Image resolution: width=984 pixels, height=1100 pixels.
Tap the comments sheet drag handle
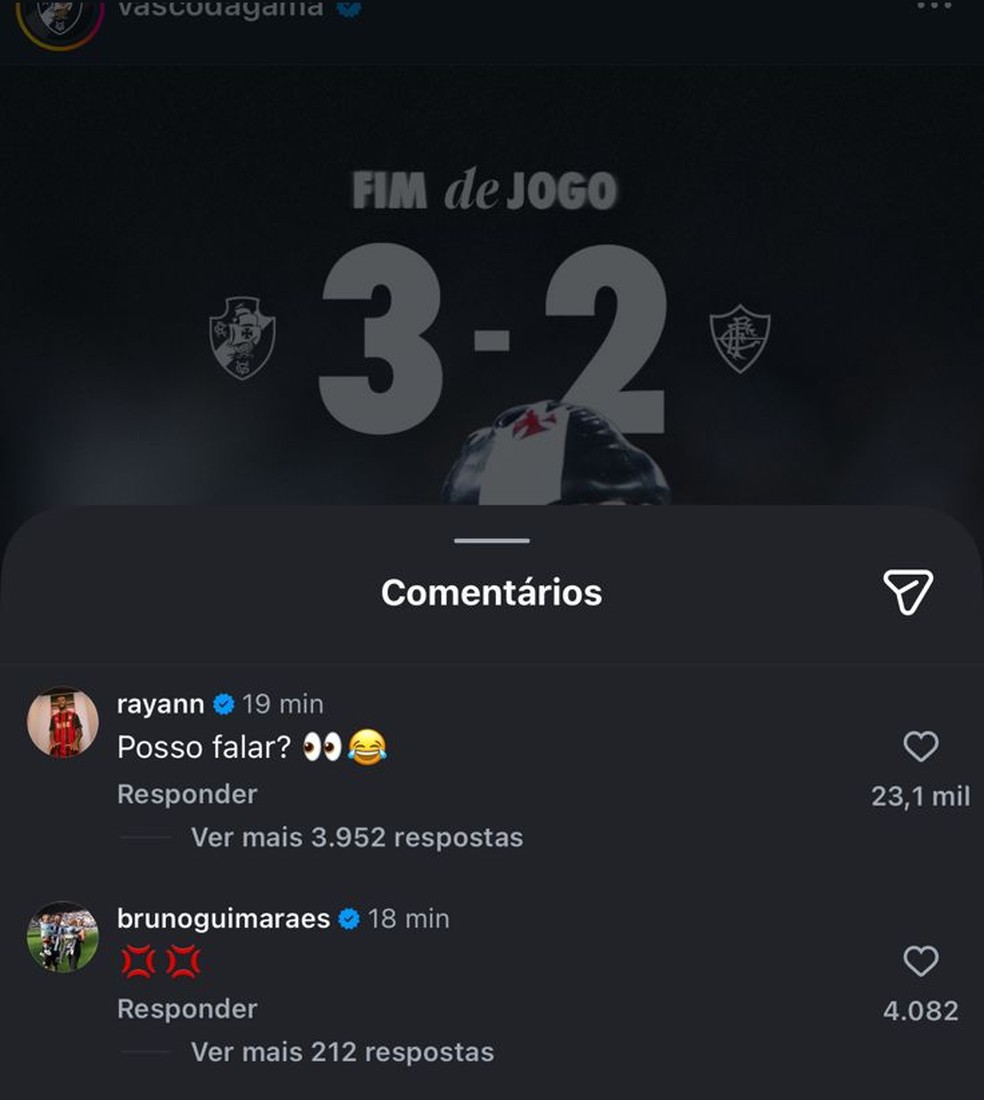pos(491,541)
